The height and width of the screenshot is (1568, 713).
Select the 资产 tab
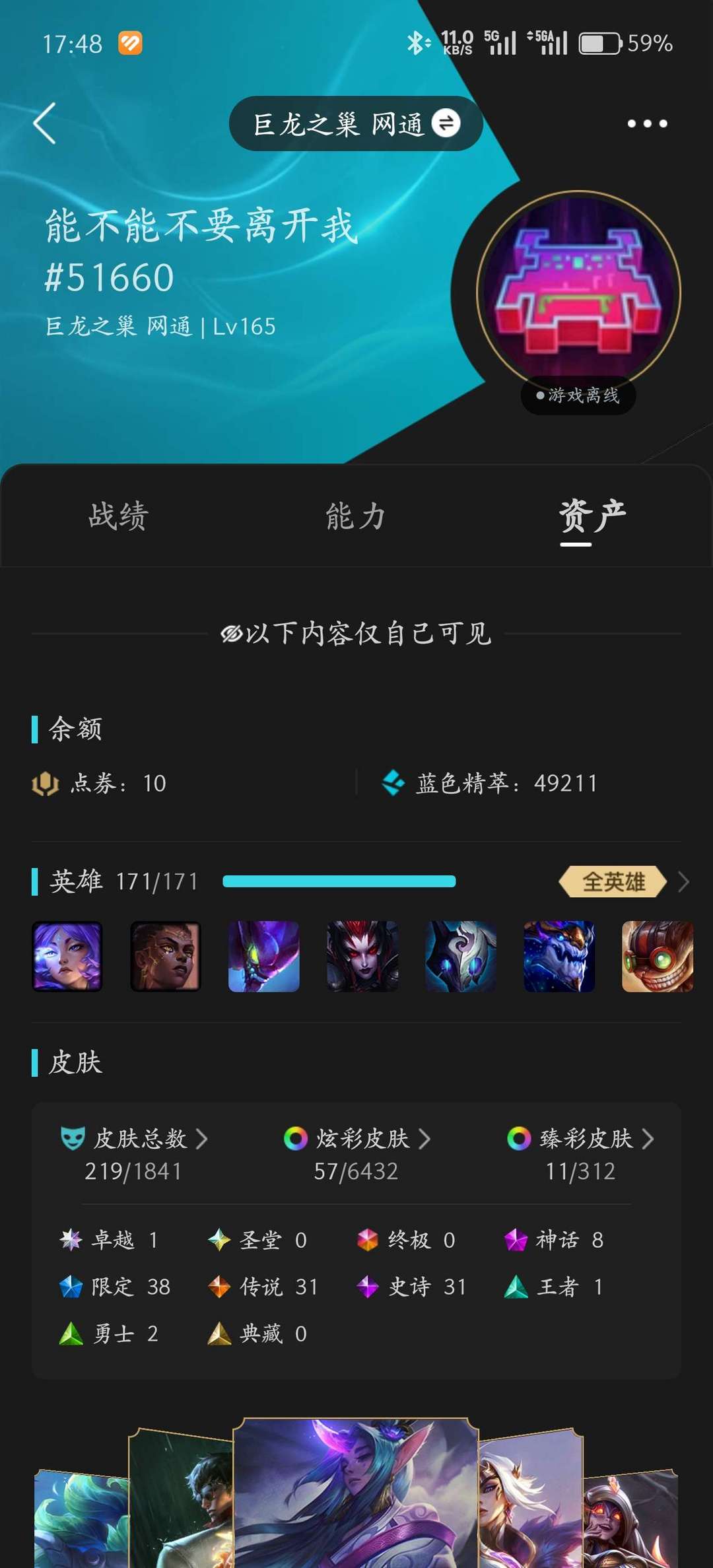click(x=592, y=516)
